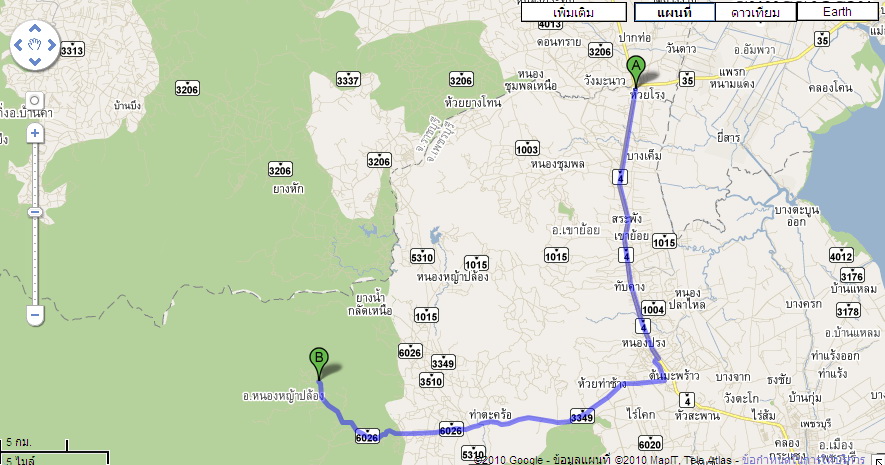Screen dimensions: 885x465
Task: Pan the map downward with the arrow
Action: click(x=35, y=62)
